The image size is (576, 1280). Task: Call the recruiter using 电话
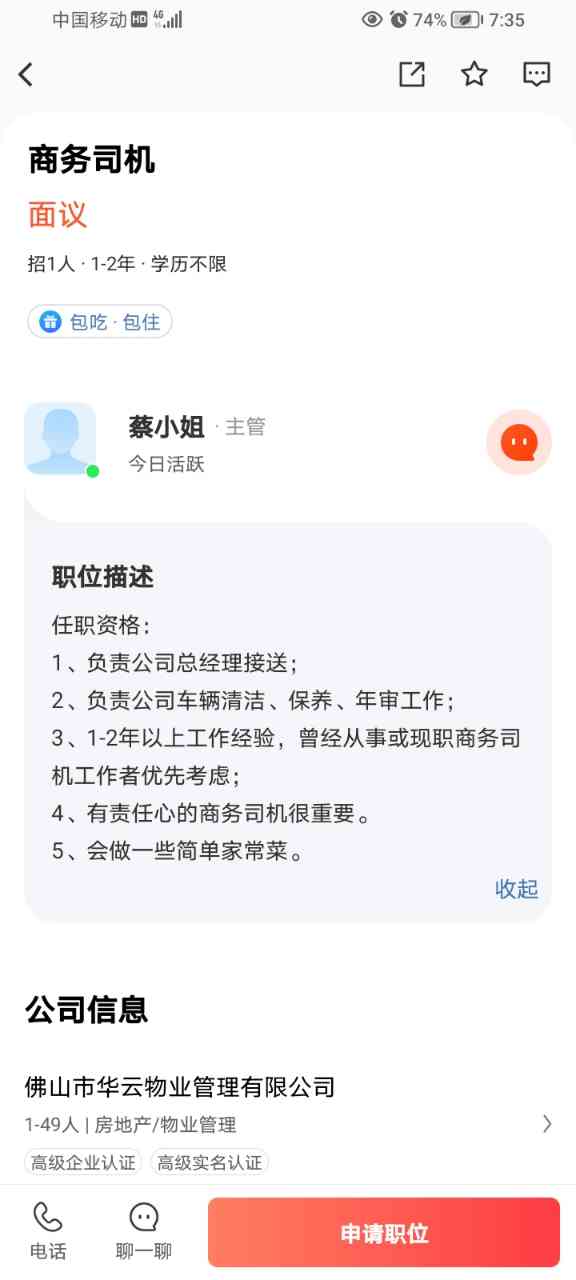[x=48, y=1231]
